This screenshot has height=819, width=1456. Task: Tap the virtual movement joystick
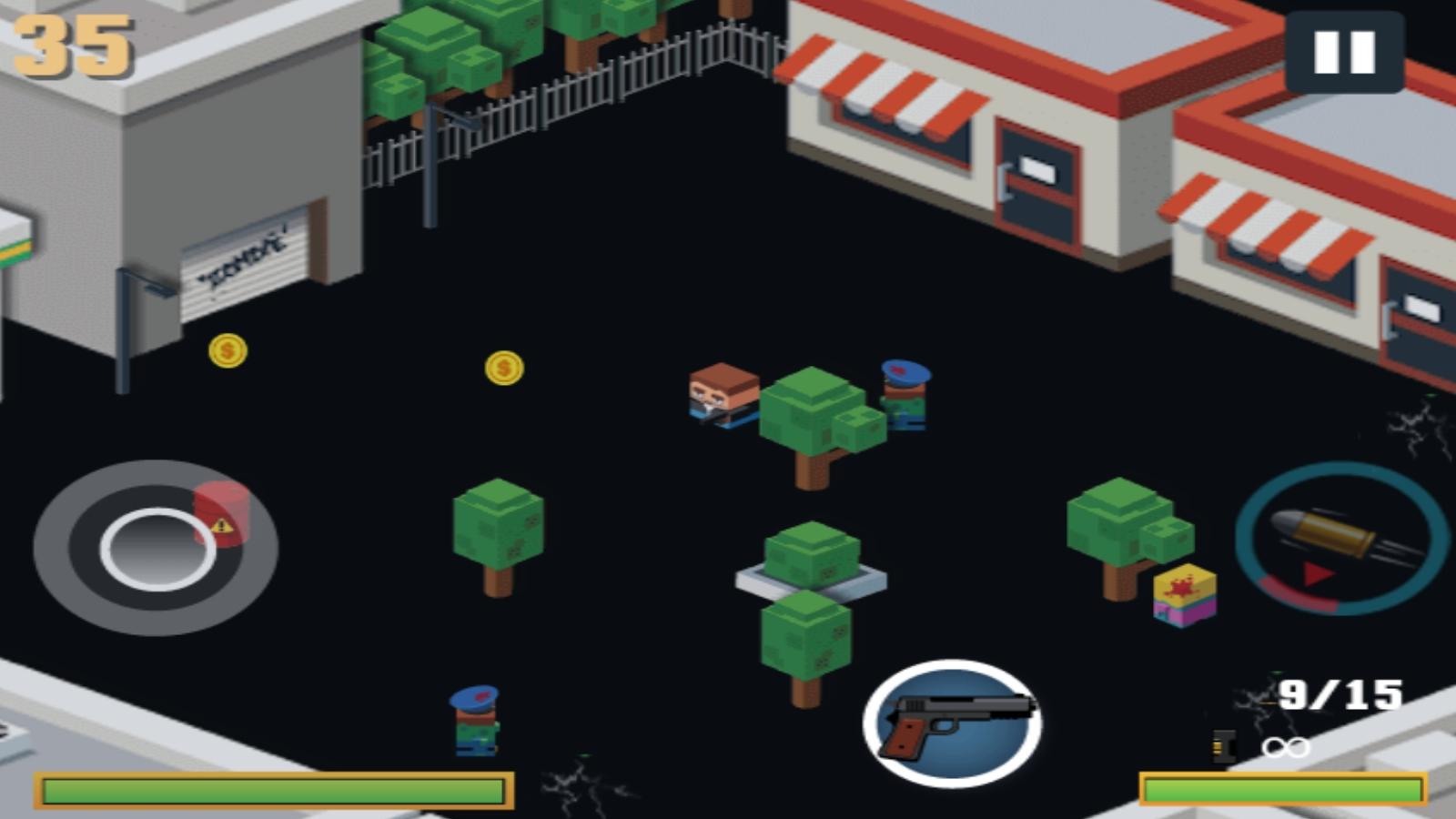click(156, 547)
